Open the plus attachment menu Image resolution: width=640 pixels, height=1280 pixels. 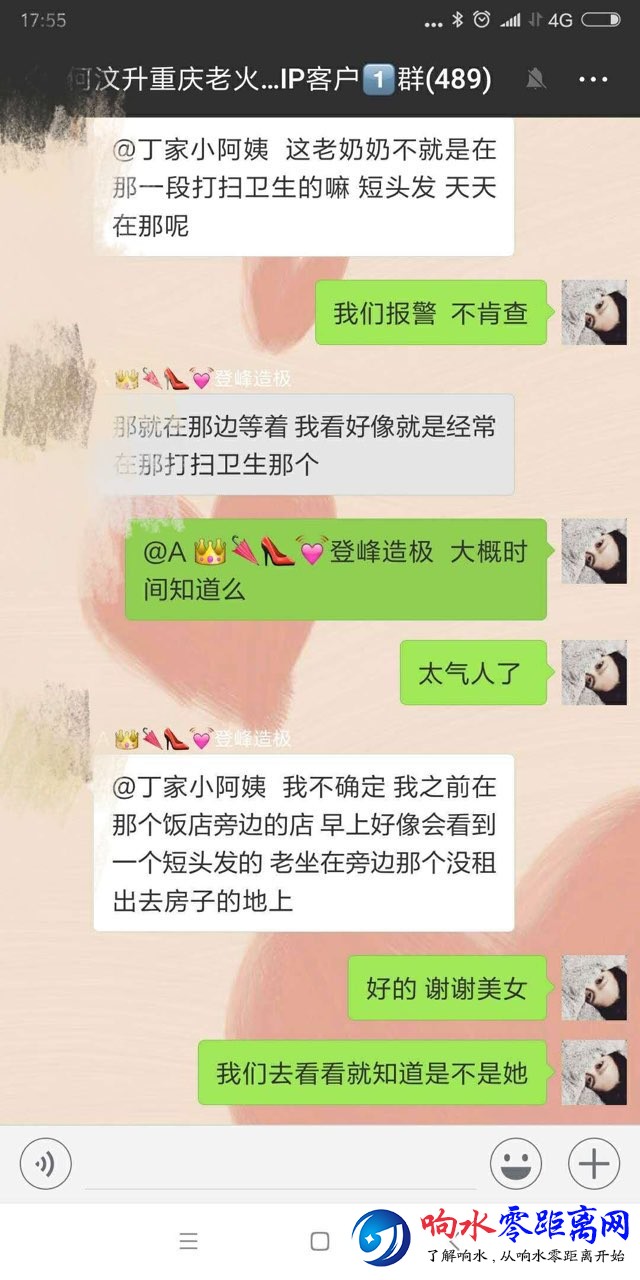point(594,1164)
